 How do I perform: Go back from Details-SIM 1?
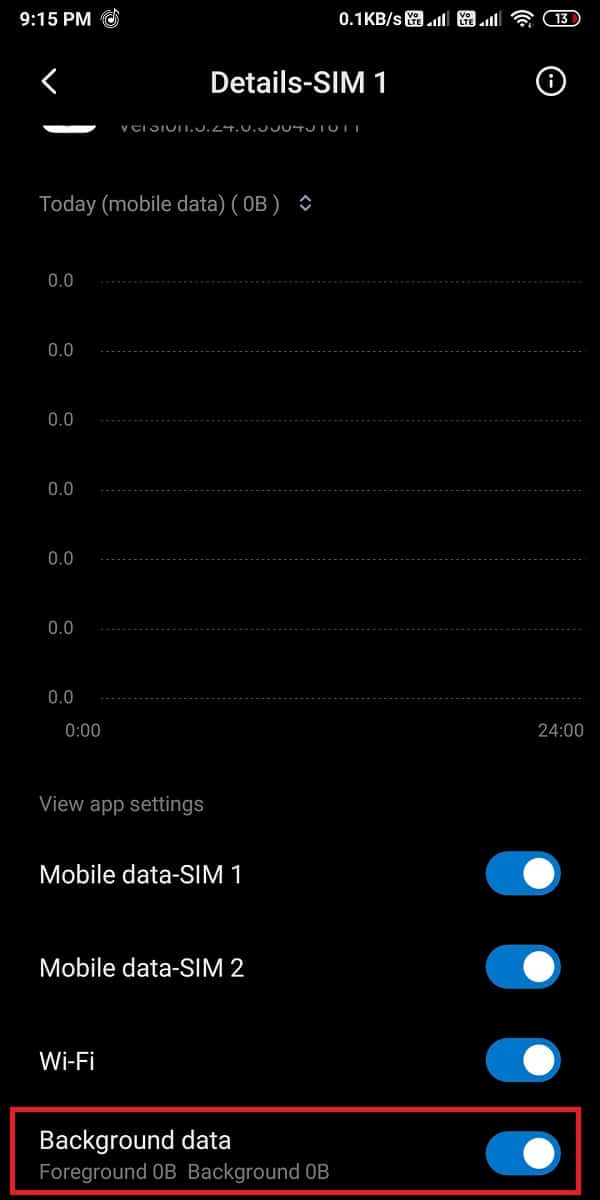[x=49, y=82]
